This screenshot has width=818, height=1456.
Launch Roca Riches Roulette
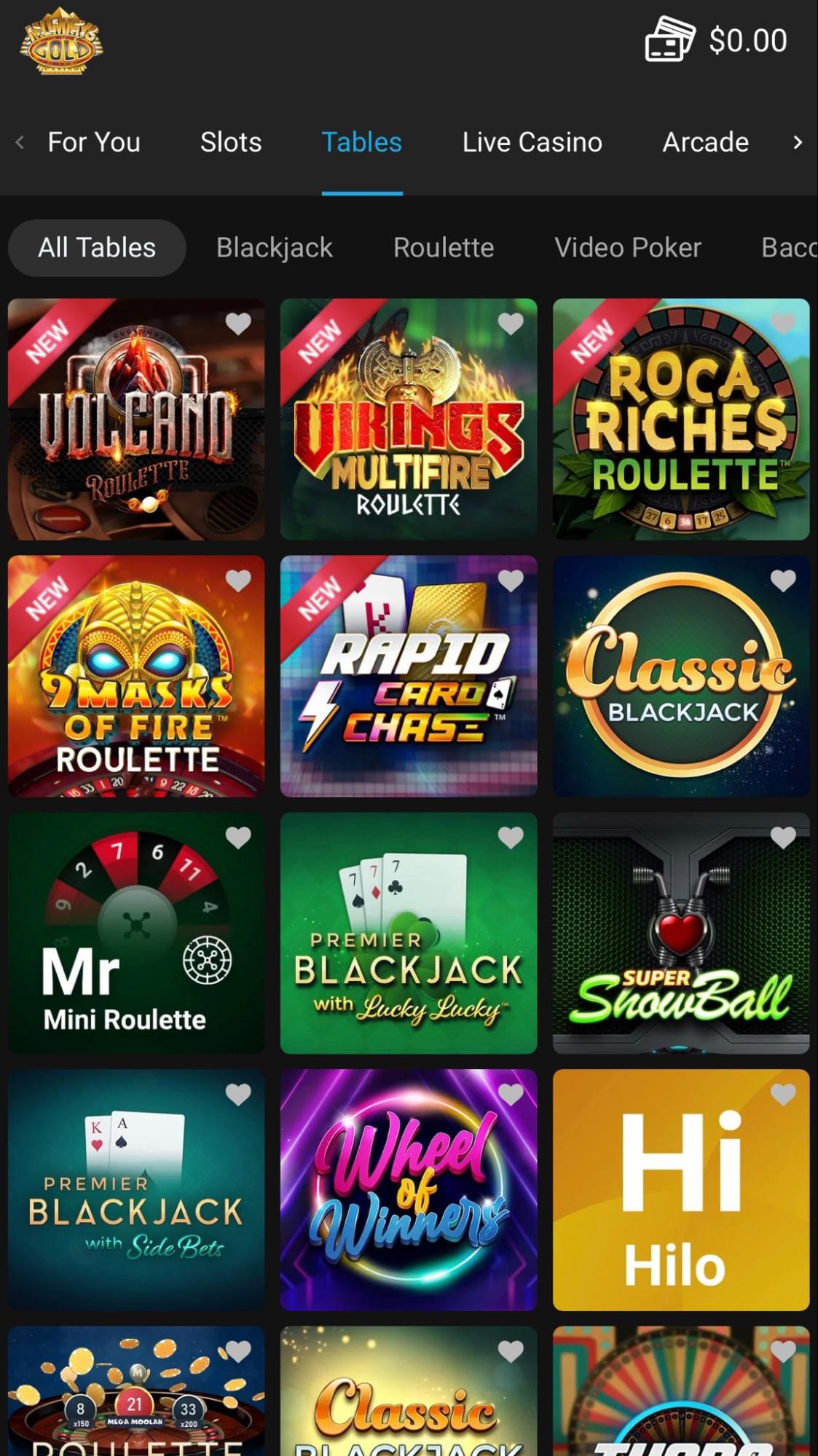[681, 430]
